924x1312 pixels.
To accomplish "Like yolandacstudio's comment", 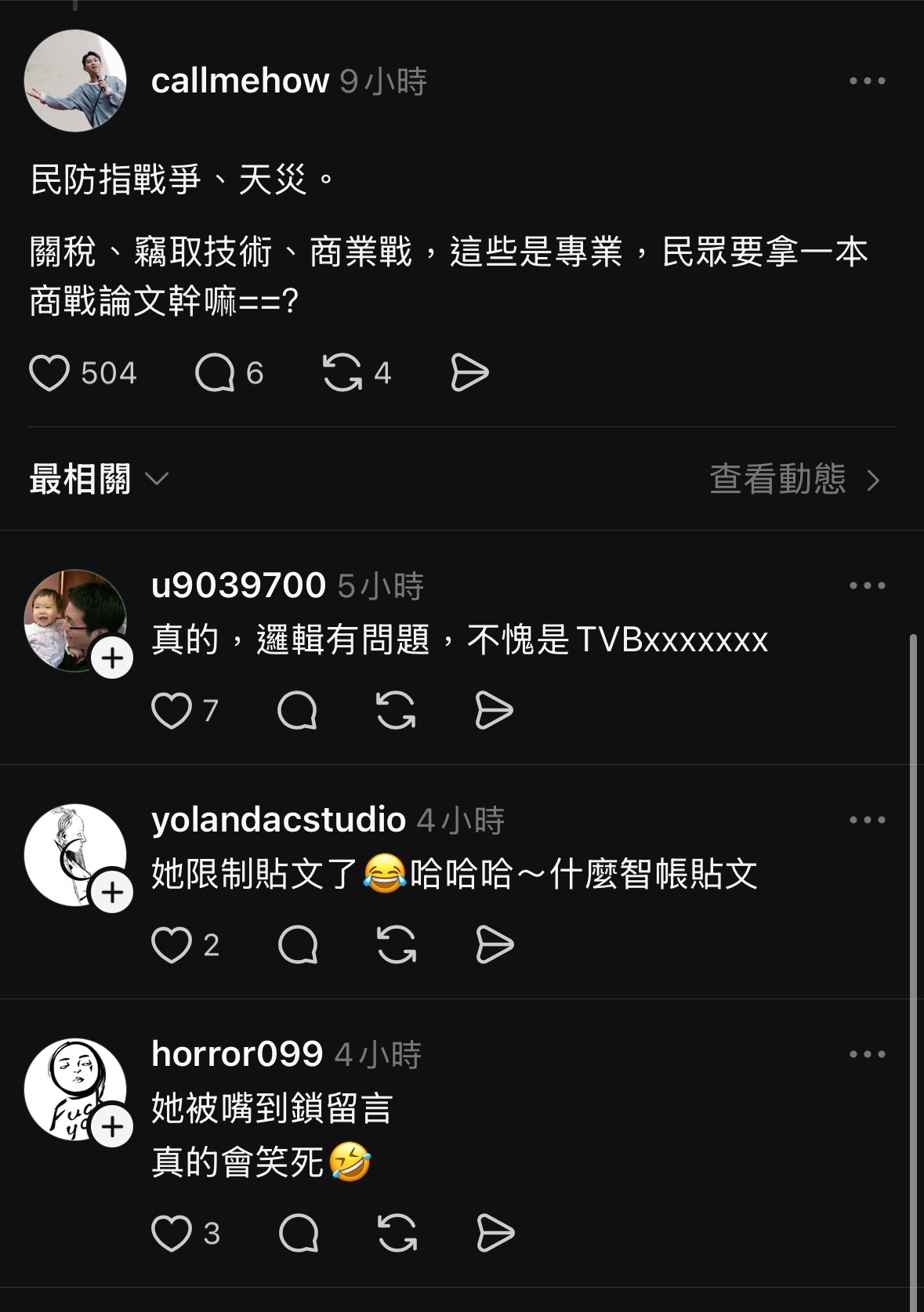I will coord(172,945).
